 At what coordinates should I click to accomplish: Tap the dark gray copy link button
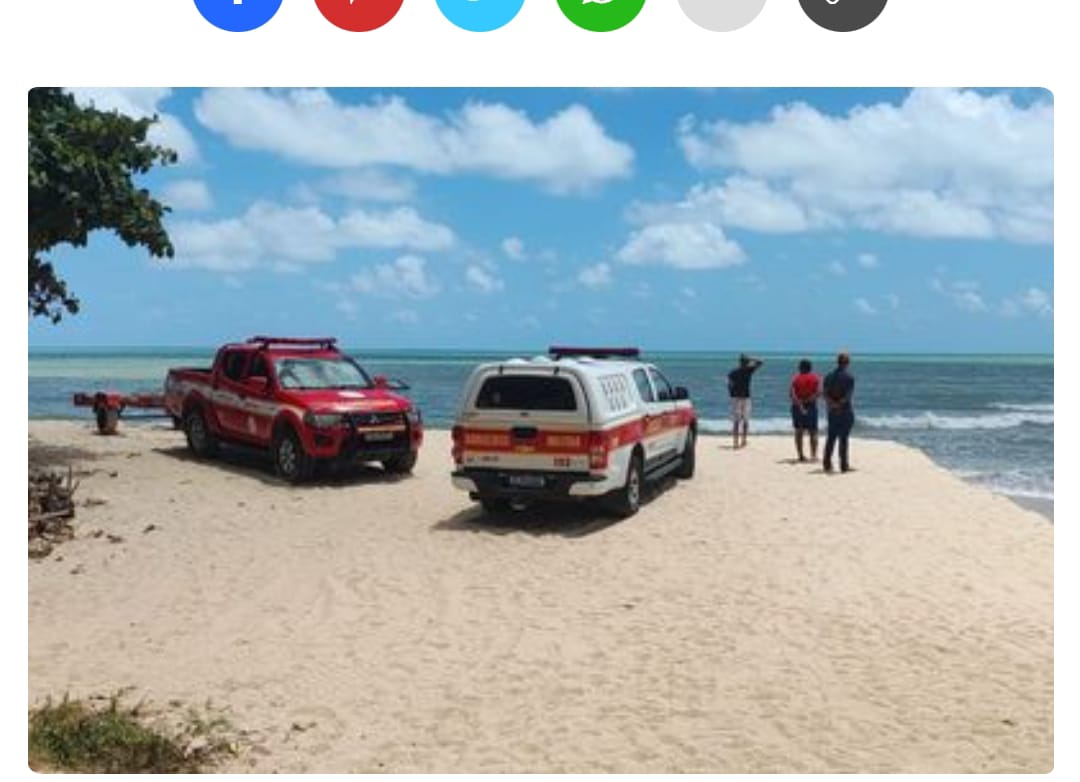point(843,10)
